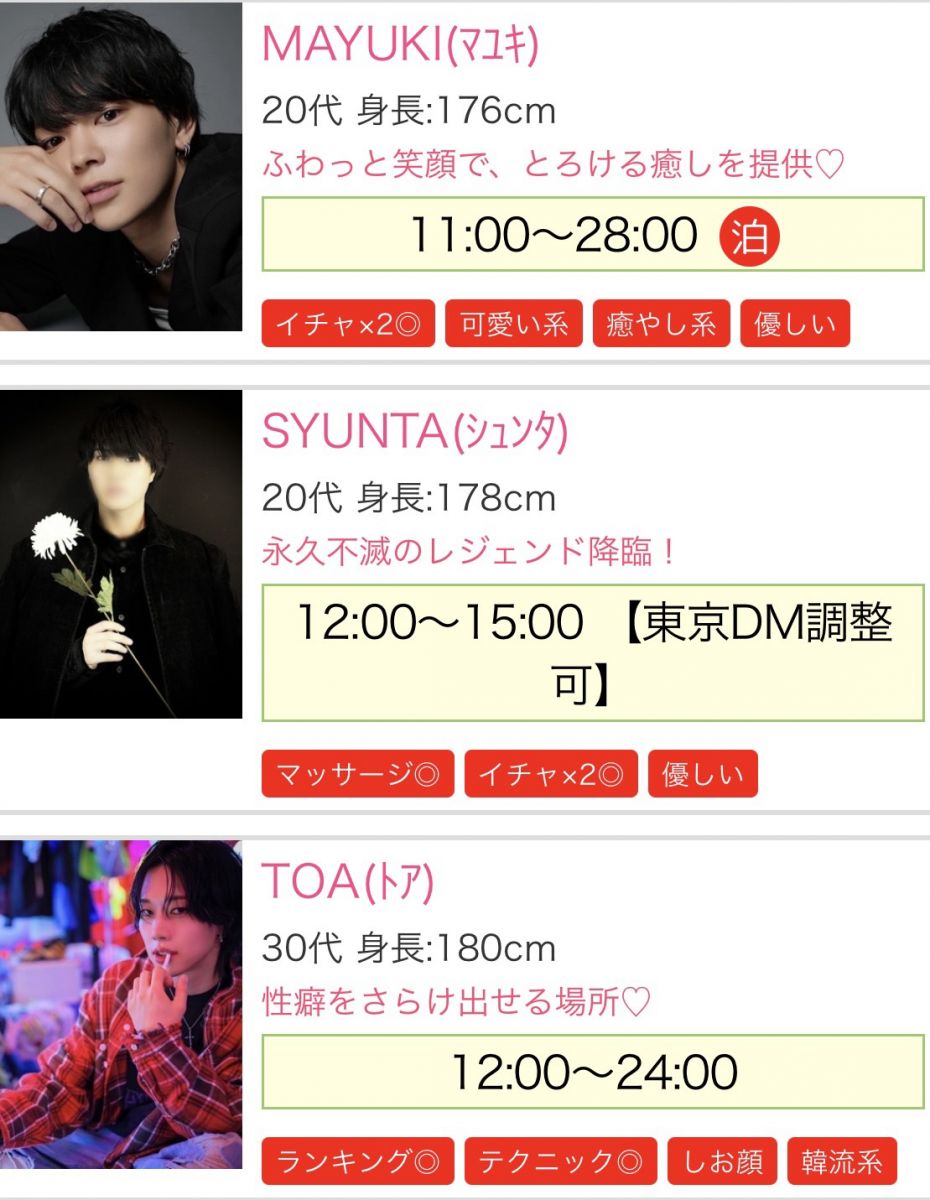Select the 可愛い系 tag under MAYUKI
The image size is (930, 1200).
click(514, 324)
